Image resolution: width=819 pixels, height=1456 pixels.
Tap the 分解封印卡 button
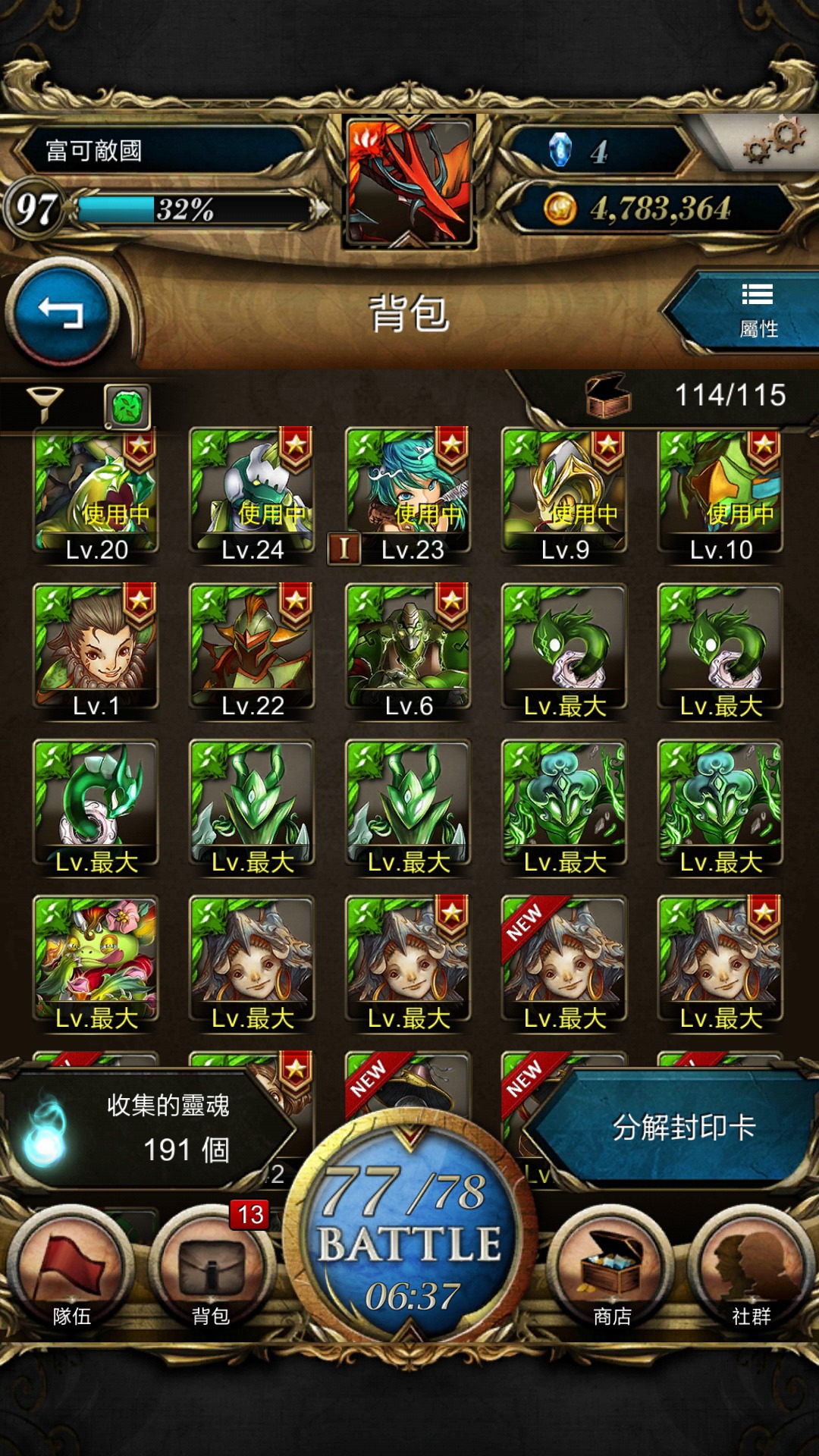682,1128
